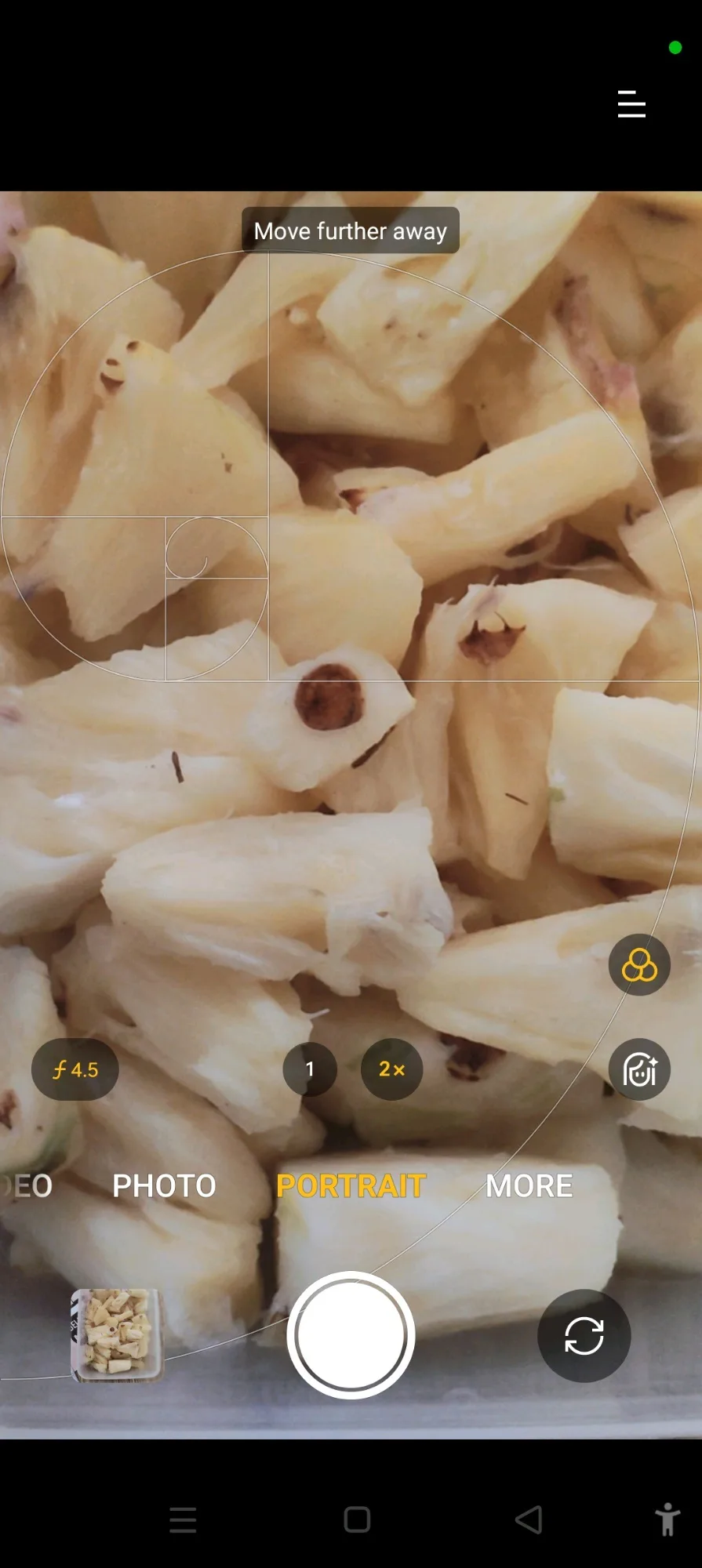Go back using system navigation
The height and width of the screenshot is (1568, 702).
click(x=529, y=1519)
